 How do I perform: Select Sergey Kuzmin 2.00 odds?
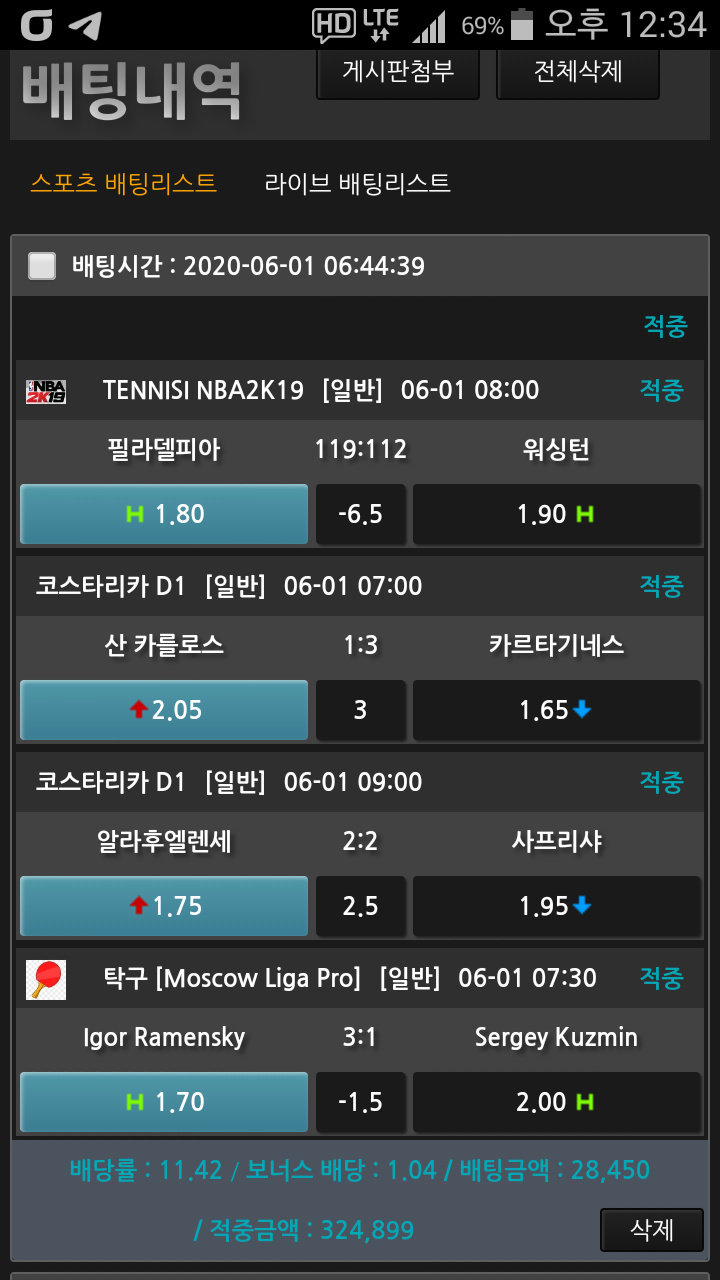click(x=556, y=1102)
